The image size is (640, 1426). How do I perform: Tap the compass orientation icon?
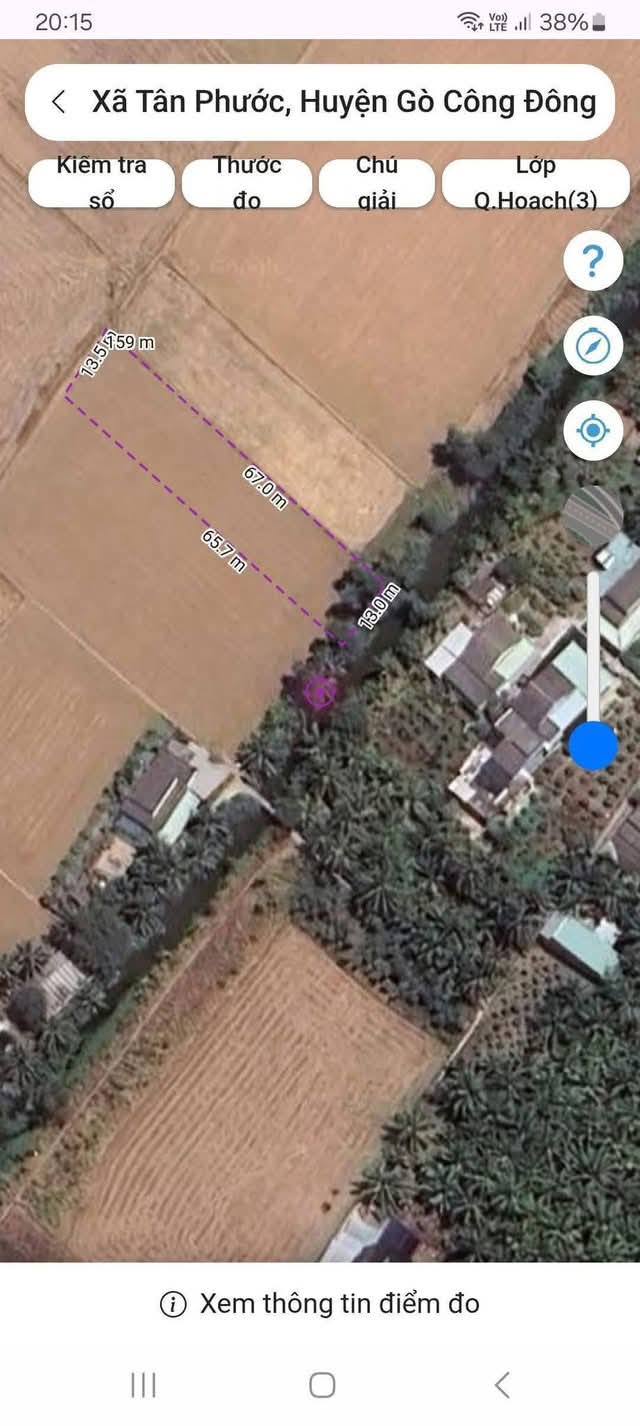593,347
